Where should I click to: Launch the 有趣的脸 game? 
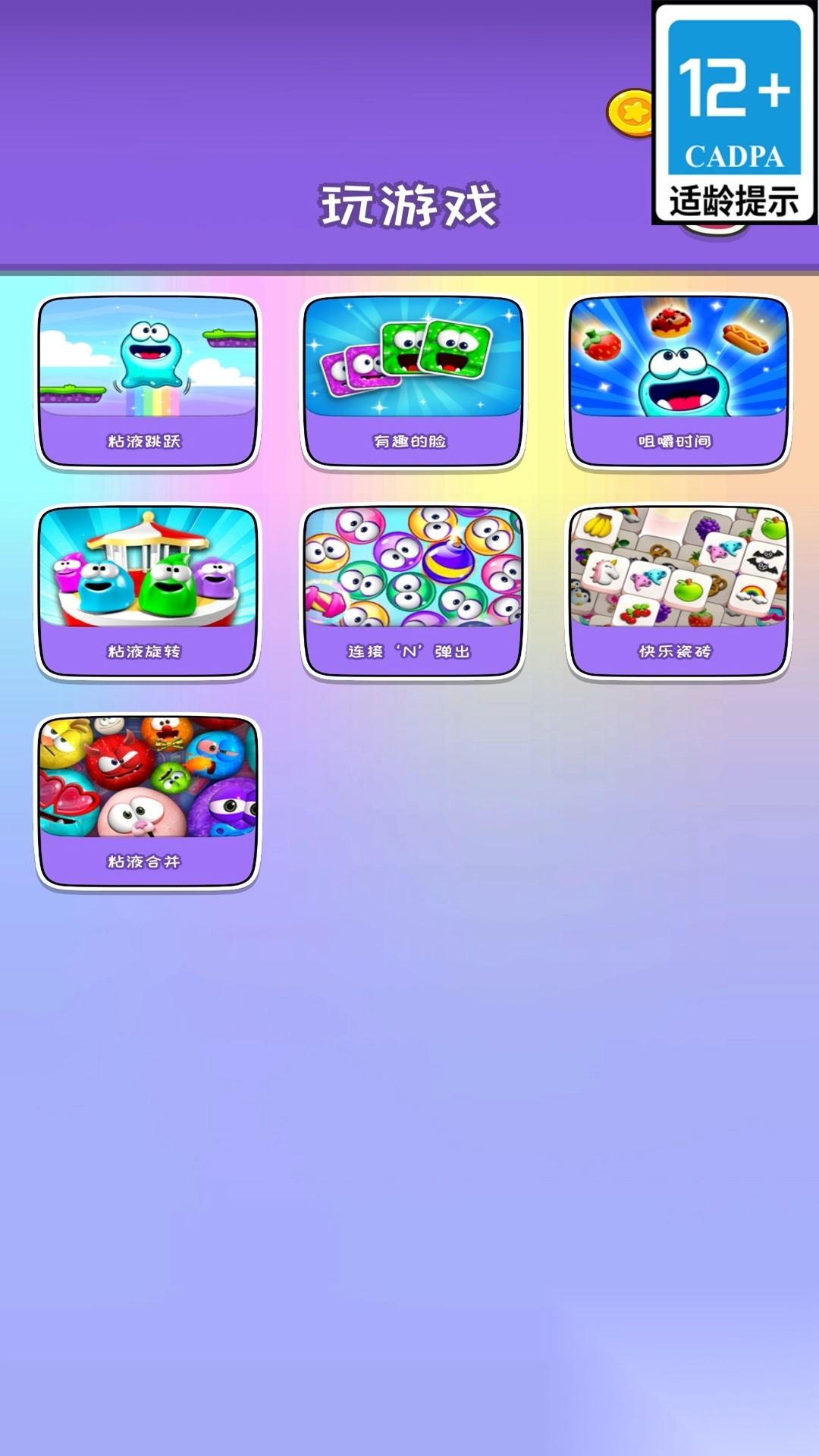413,381
